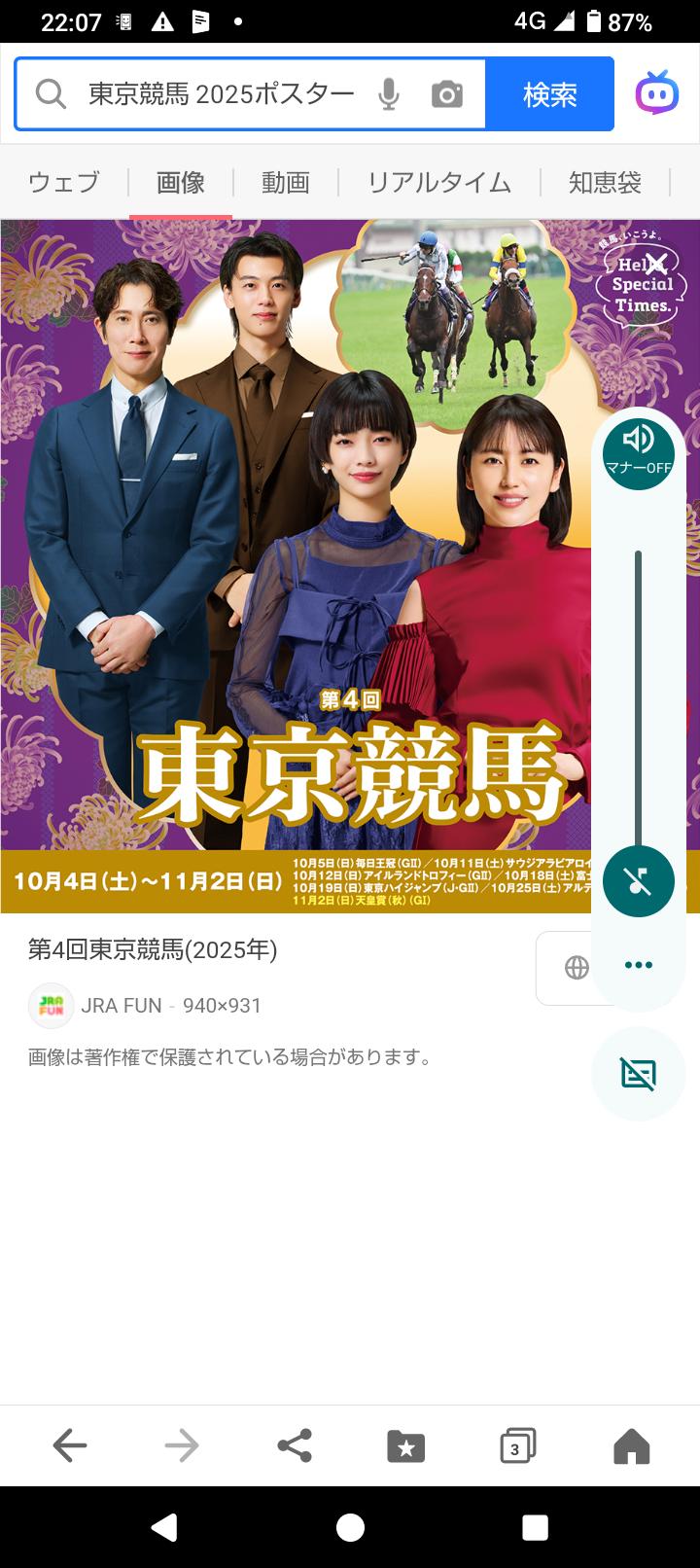Switch to the 動画 tab
Viewport: 700px width, 1568px height.
[x=286, y=183]
